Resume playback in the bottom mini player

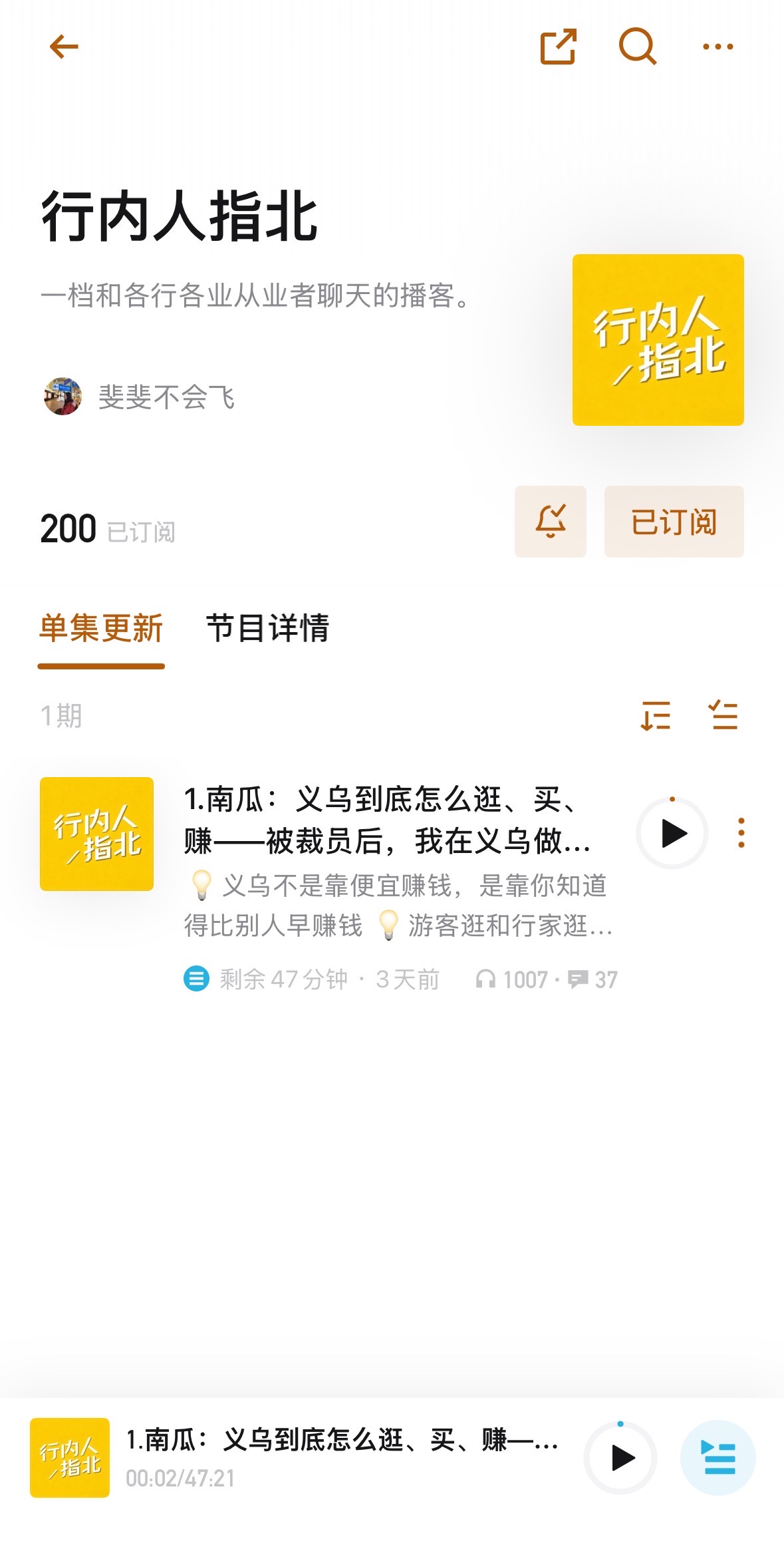tap(621, 1458)
